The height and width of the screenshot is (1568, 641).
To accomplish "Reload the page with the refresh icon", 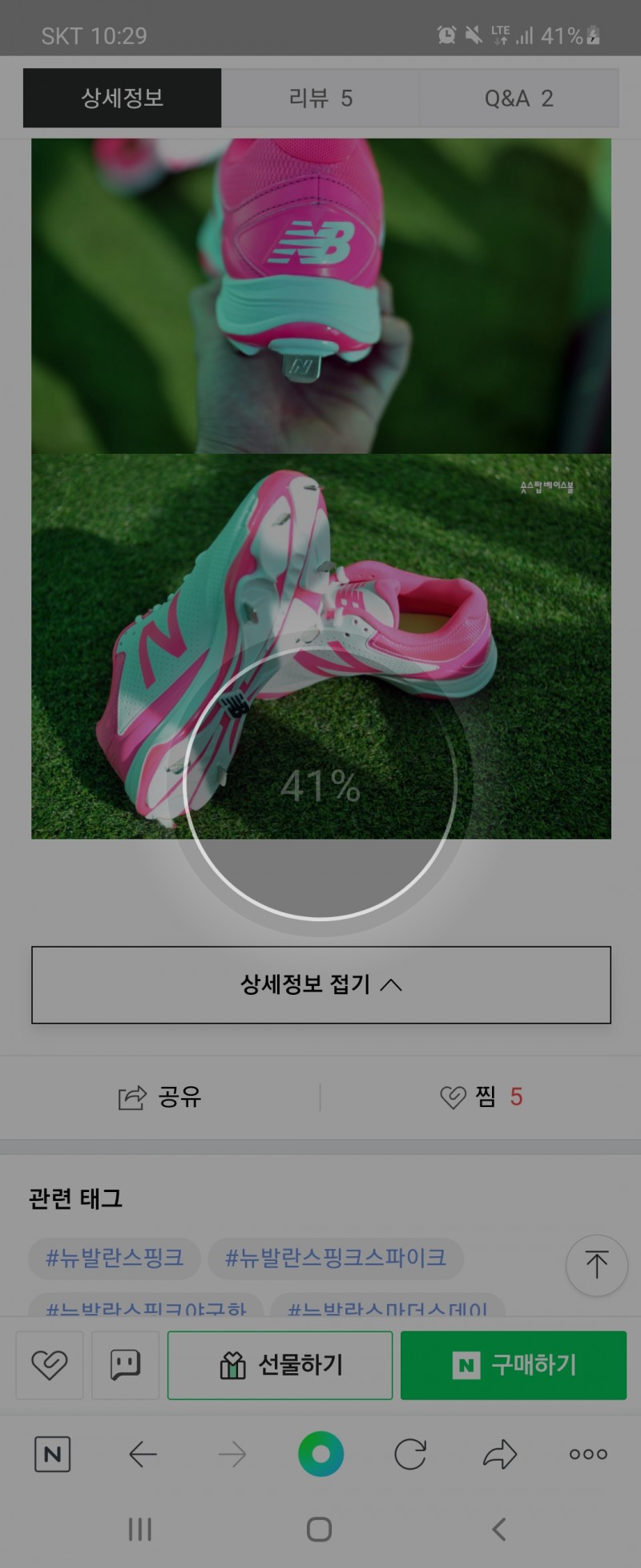I will [410, 1454].
